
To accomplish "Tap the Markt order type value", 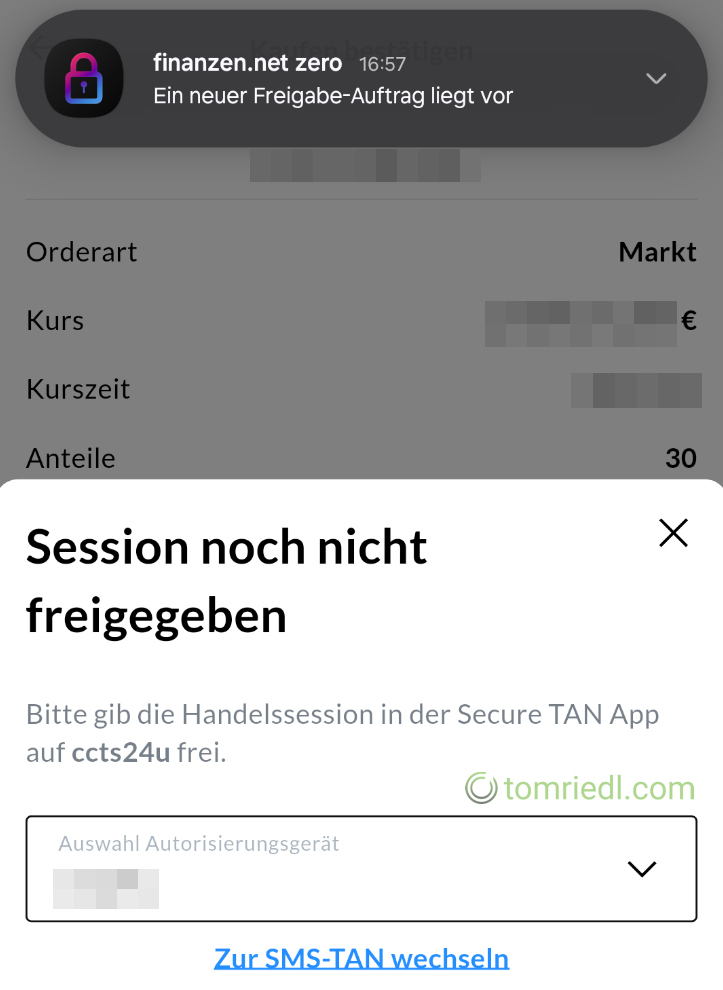I will (657, 252).
